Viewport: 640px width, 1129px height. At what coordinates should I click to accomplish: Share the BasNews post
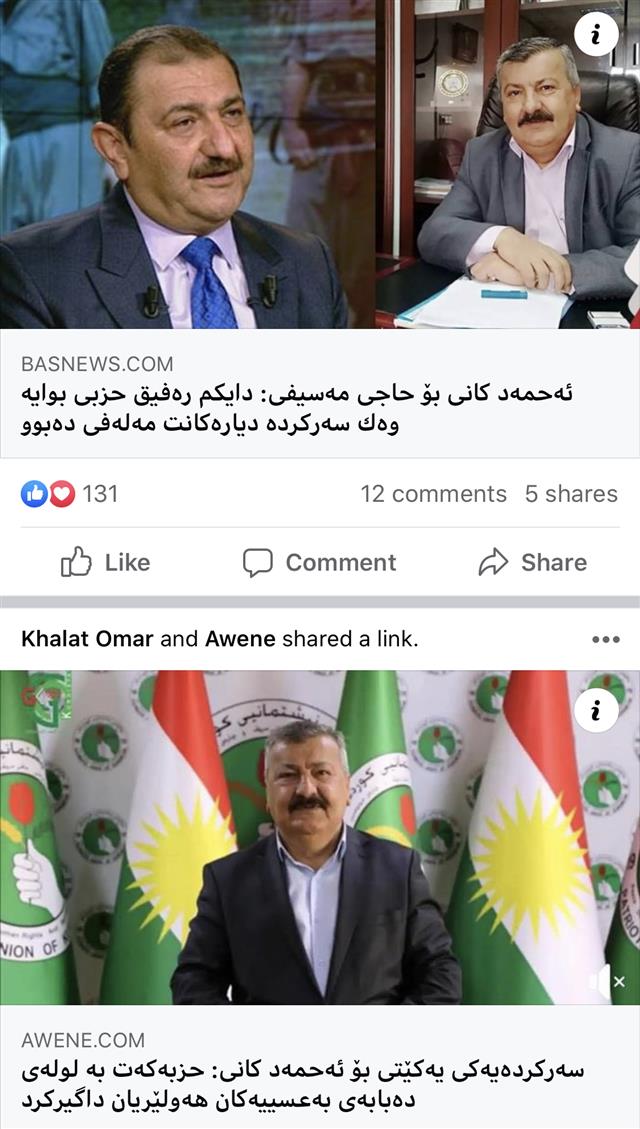pos(532,563)
